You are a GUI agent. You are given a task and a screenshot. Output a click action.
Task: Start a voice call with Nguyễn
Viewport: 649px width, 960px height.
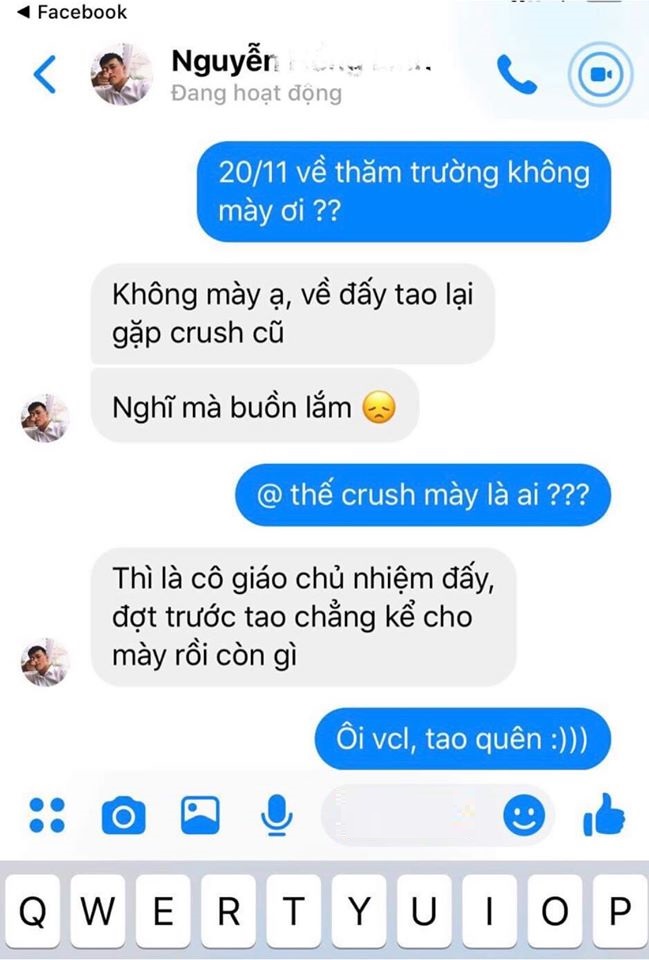(x=516, y=76)
